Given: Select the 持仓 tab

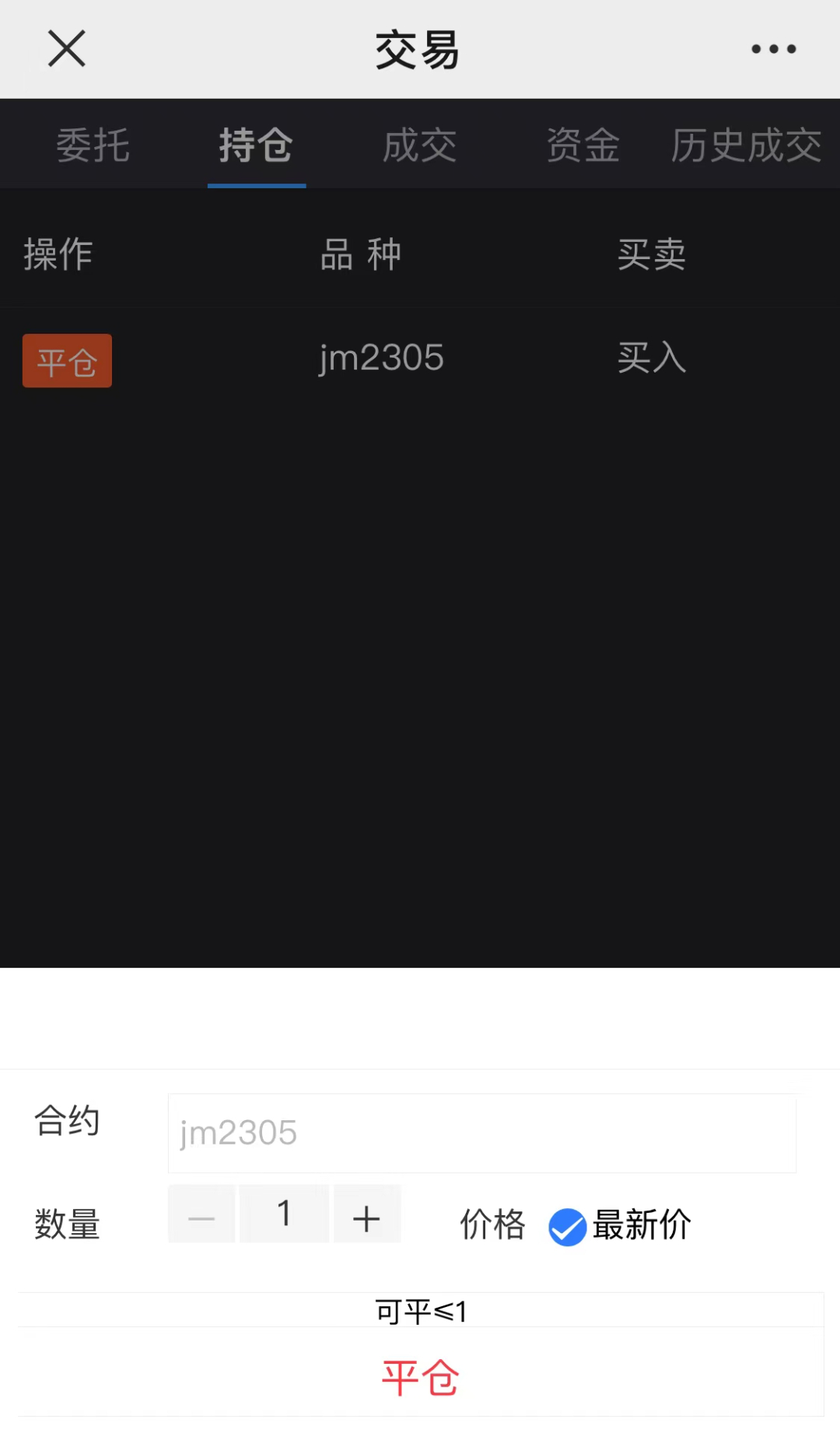Looking at the screenshot, I should pyautogui.click(x=256, y=145).
